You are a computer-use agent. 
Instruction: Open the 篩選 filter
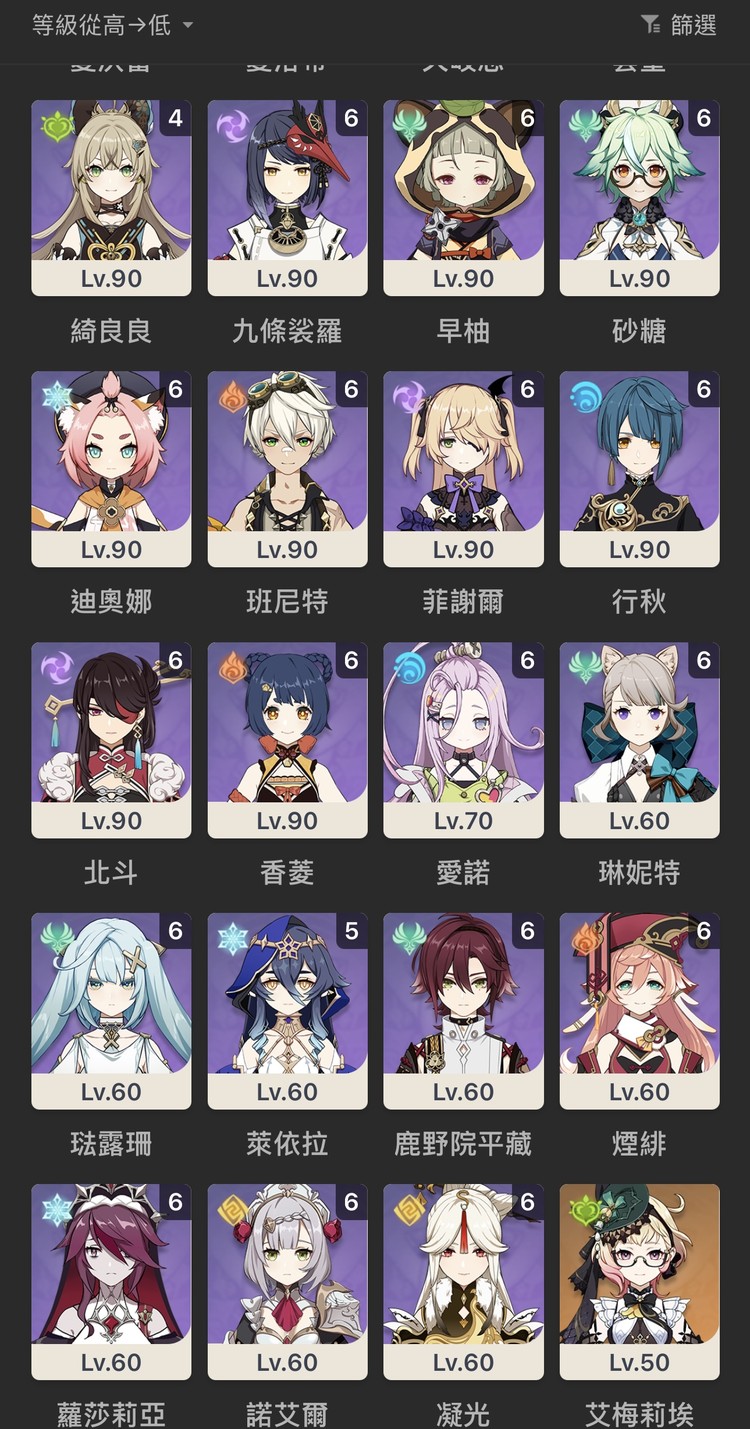pyautogui.click(x=678, y=26)
